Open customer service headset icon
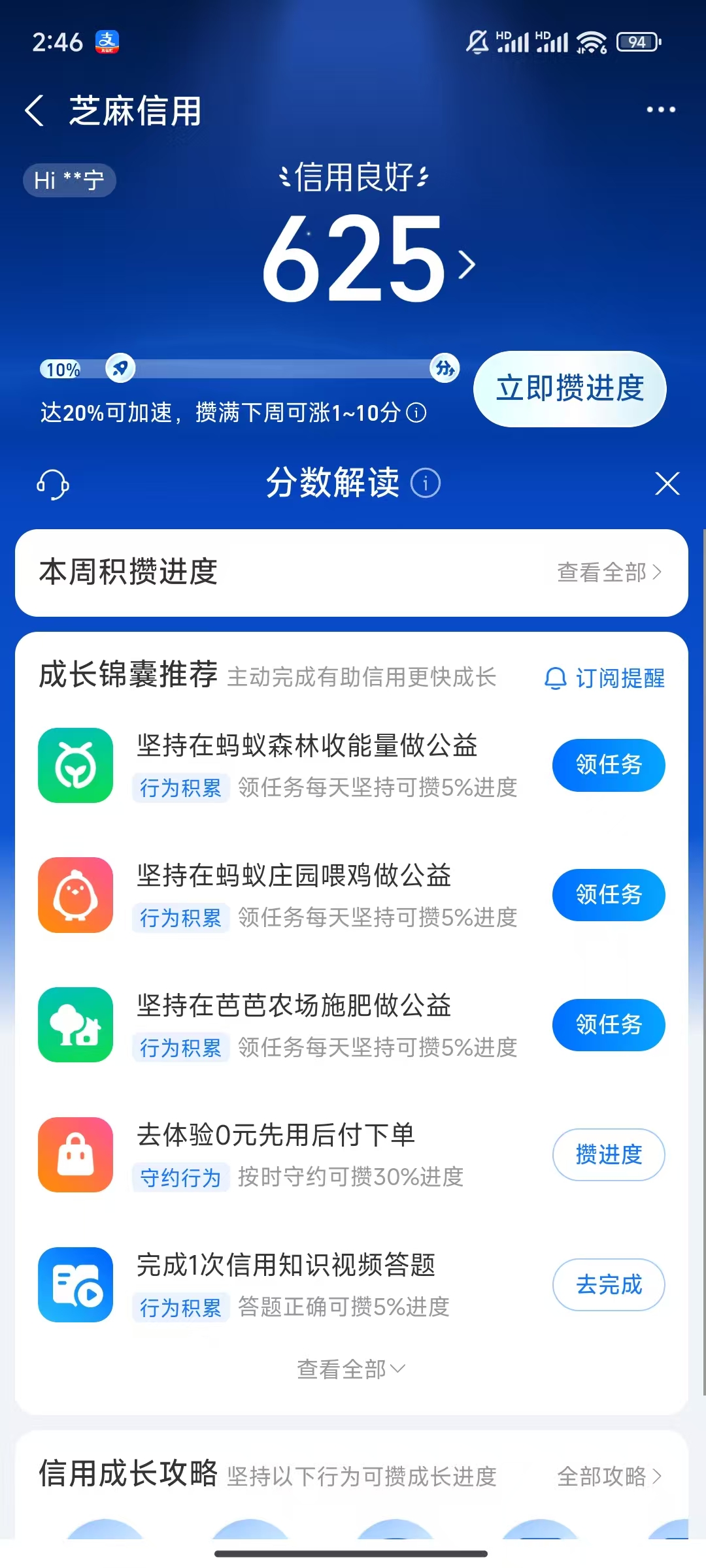Screen dimensions: 706x1568 tap(52, 484)
